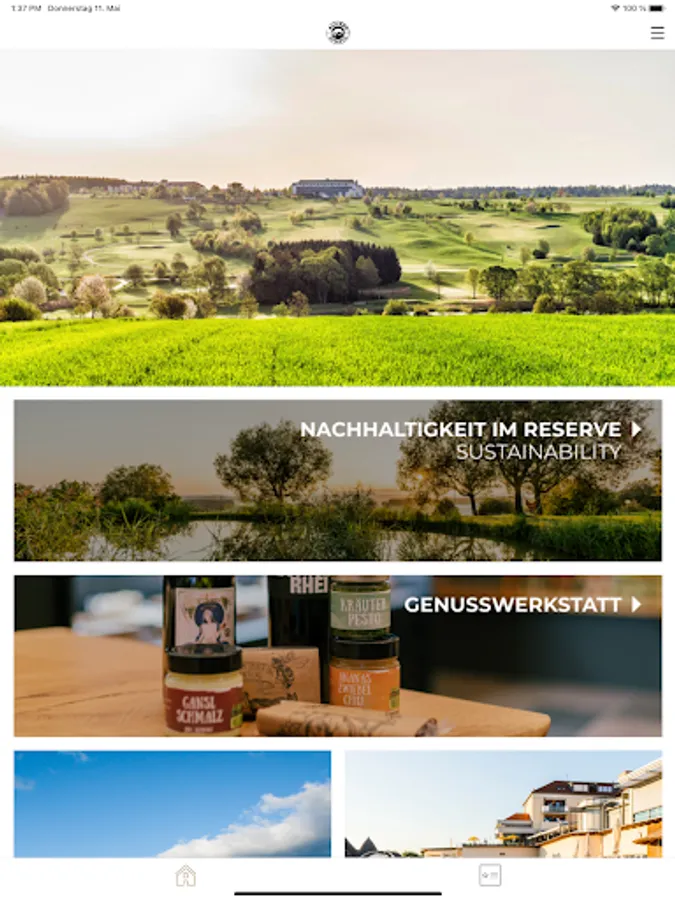Open Nachhaltigkeit im Reserve banner
This screenshot has height=900, width=675.
(x=338, y=481)
